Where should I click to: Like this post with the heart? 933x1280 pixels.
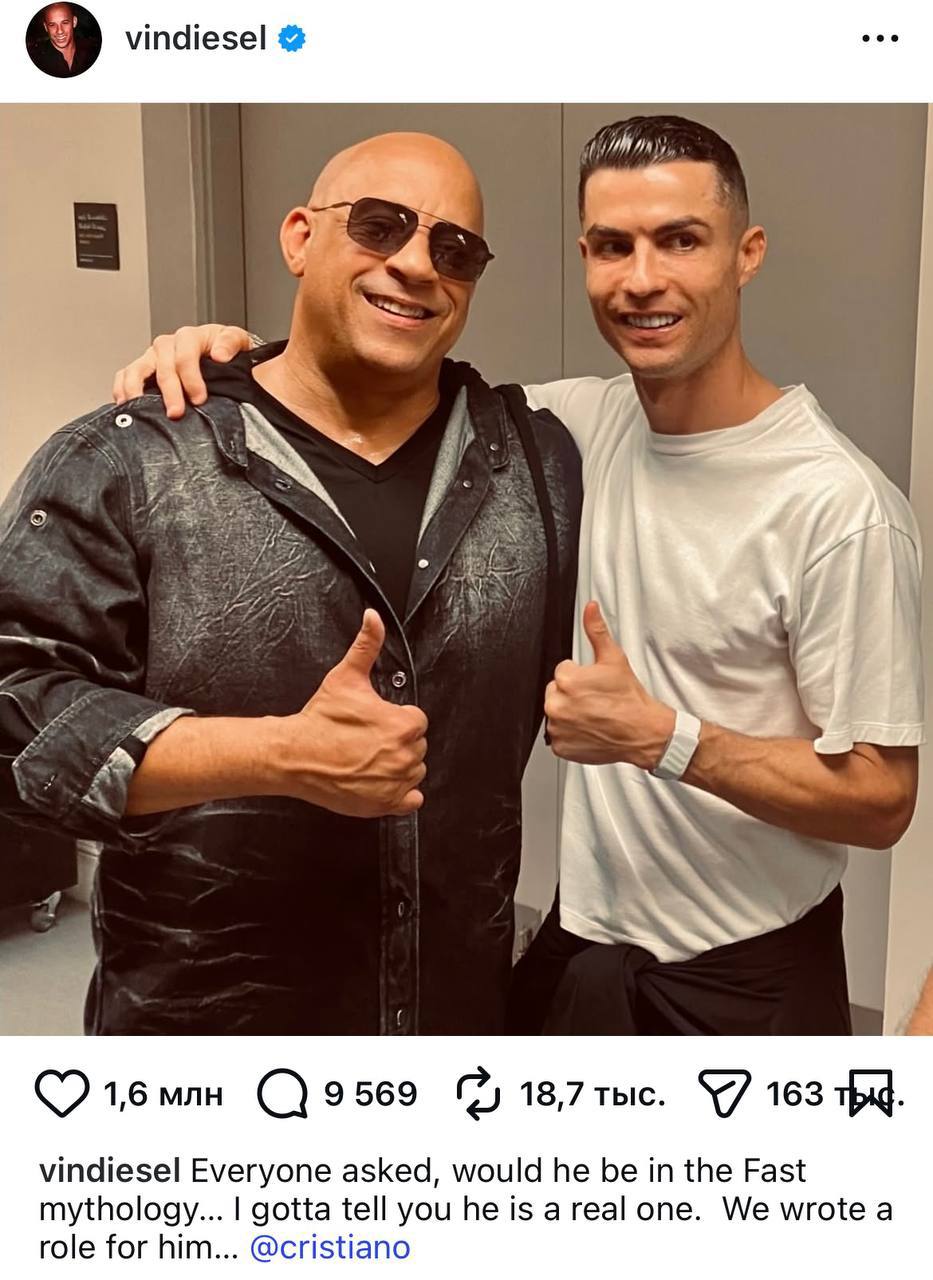tap(62, 1094)
